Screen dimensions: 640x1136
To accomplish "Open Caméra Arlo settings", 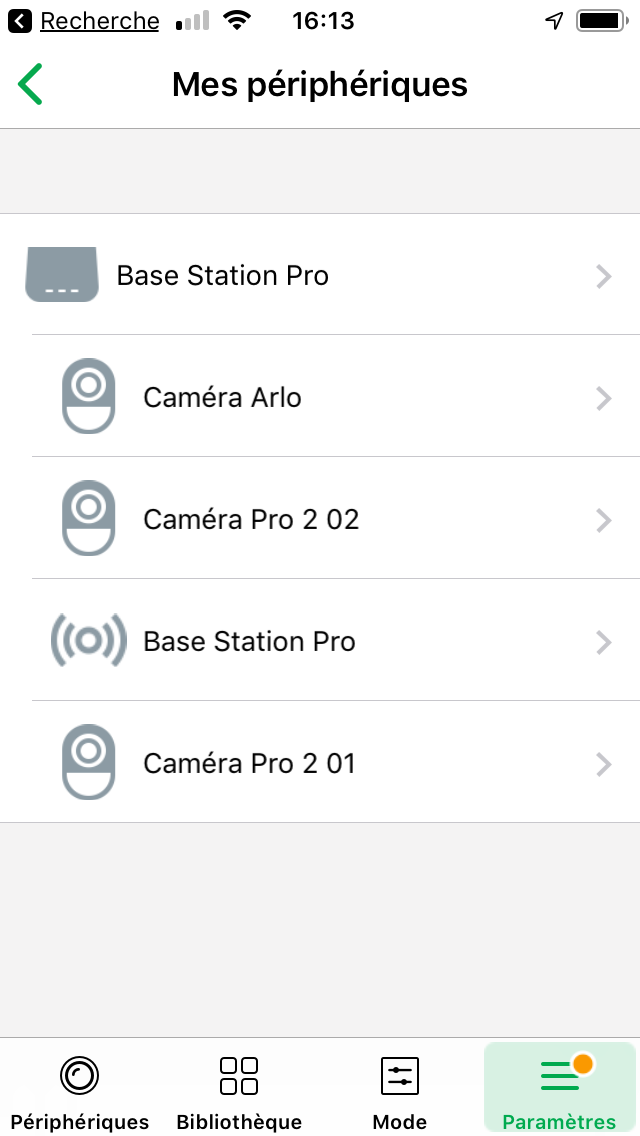I will click(x=336, y=396).
